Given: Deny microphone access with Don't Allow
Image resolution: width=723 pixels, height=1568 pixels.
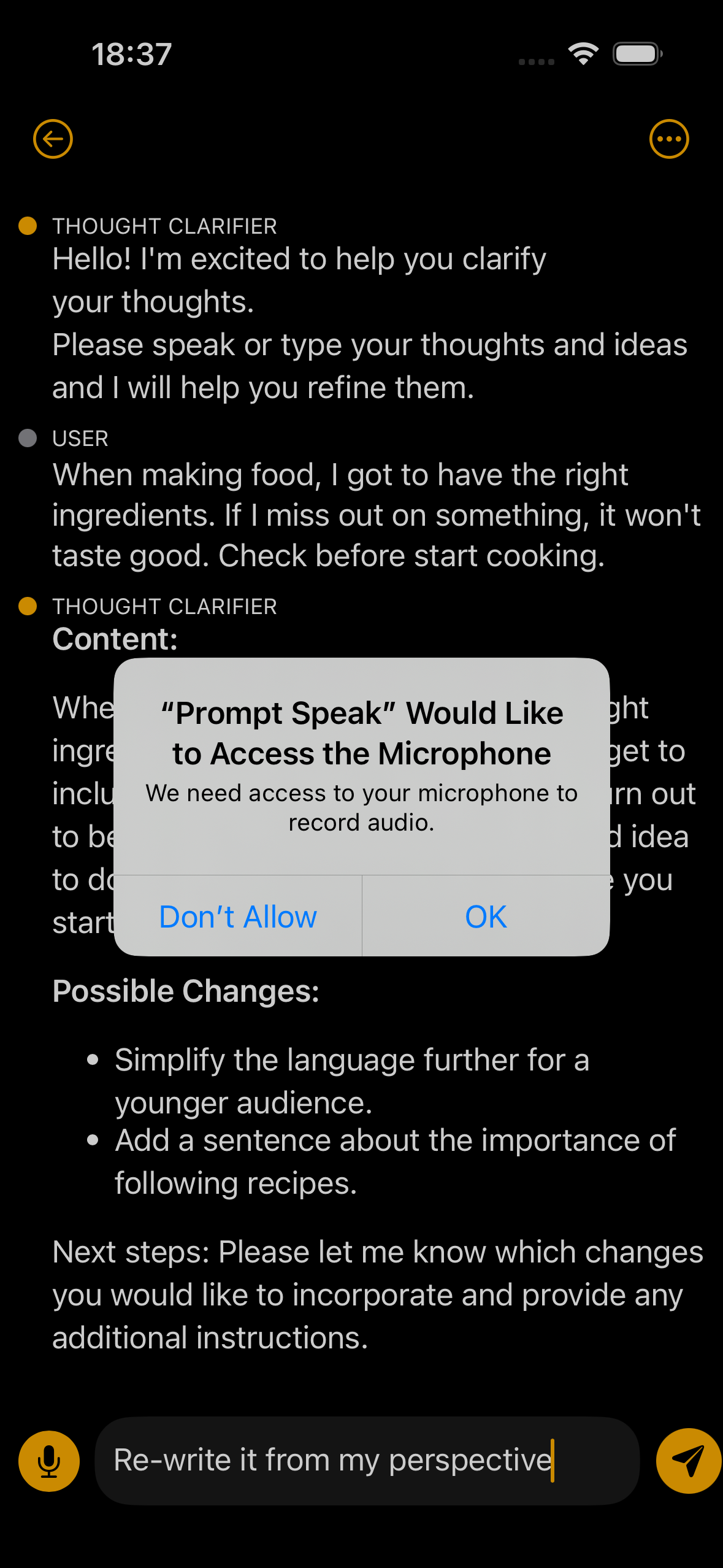Looking at the screenshot, I should (x=238, y=917).
